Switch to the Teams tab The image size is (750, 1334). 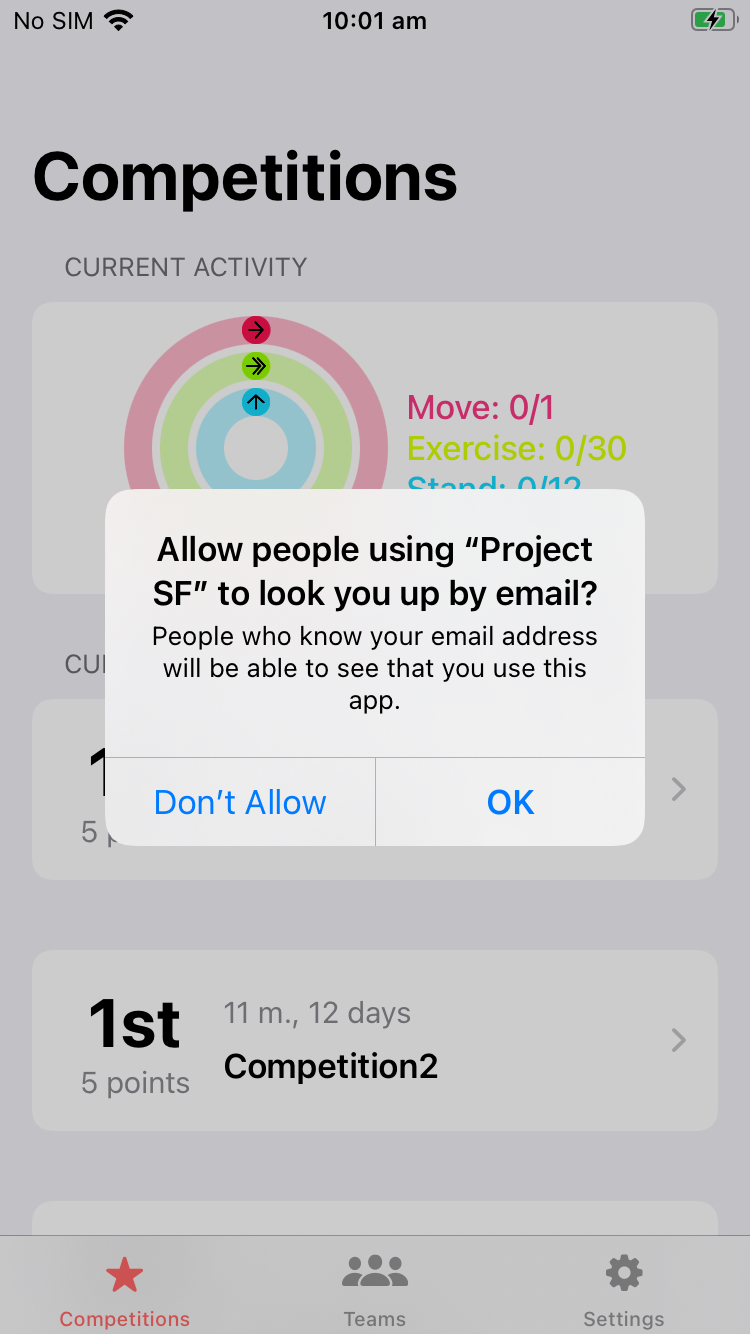pyautogui.click(x=374, y=1289)
